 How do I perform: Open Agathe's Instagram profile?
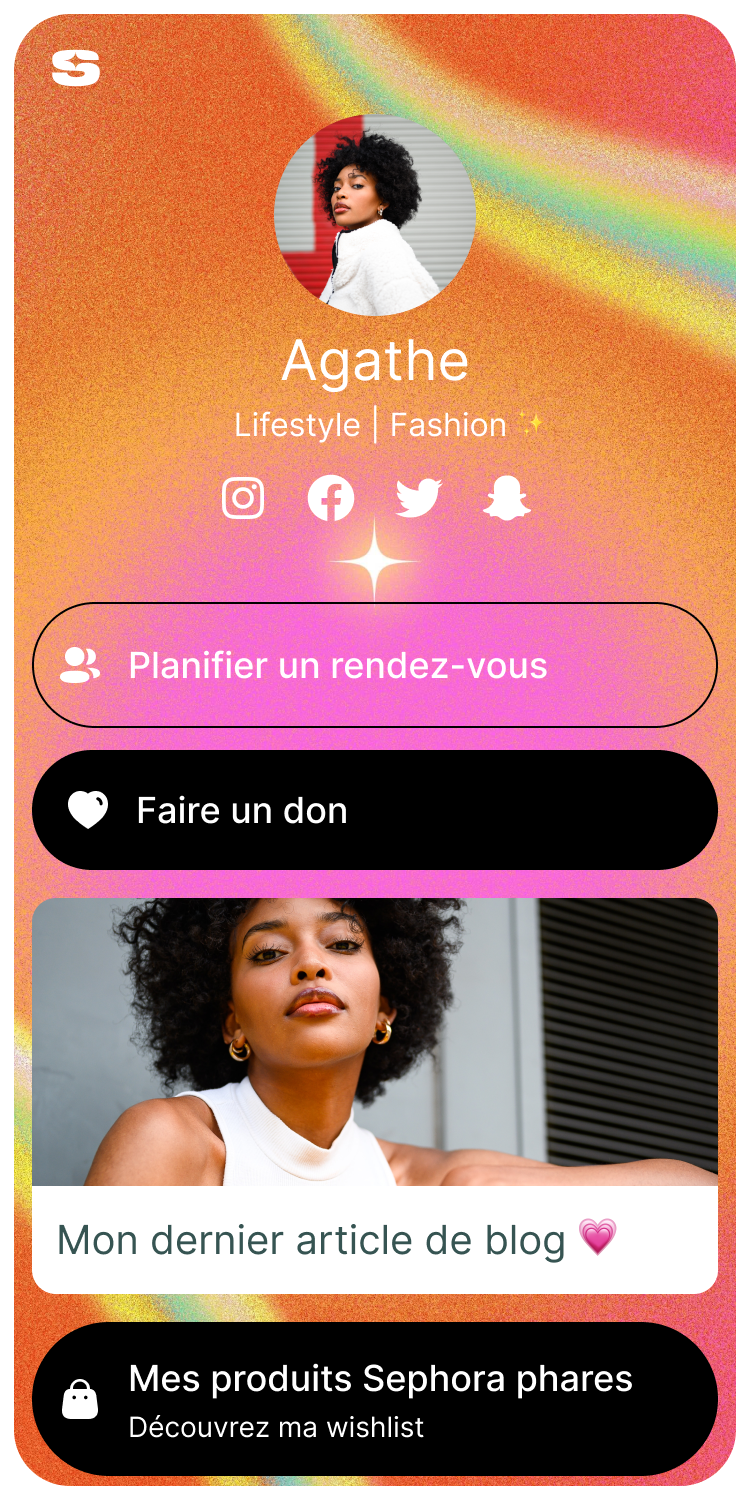click(243, 498)
